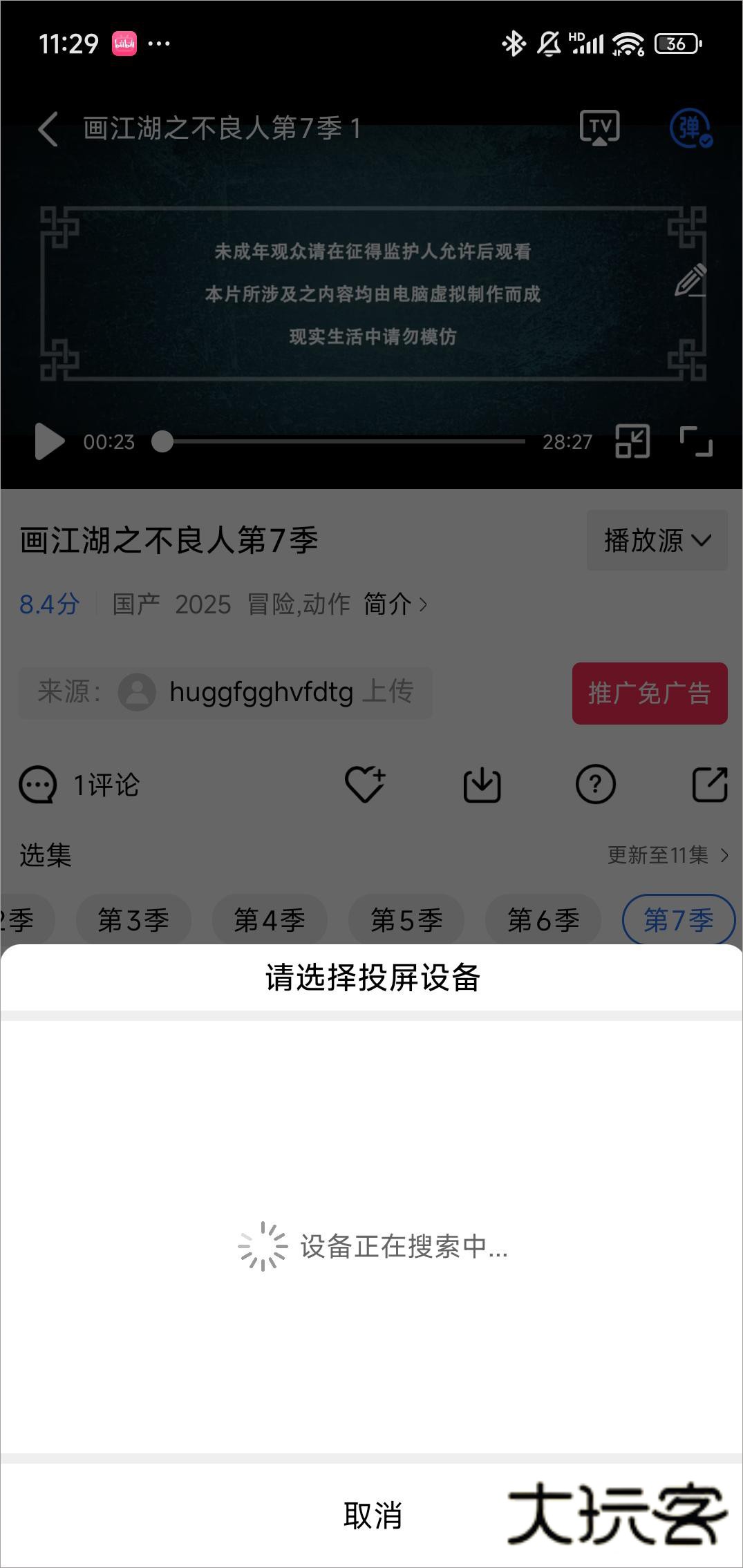Toggle the danmaku bullet comments
743x1568 pixels.
tap(690, 128)
